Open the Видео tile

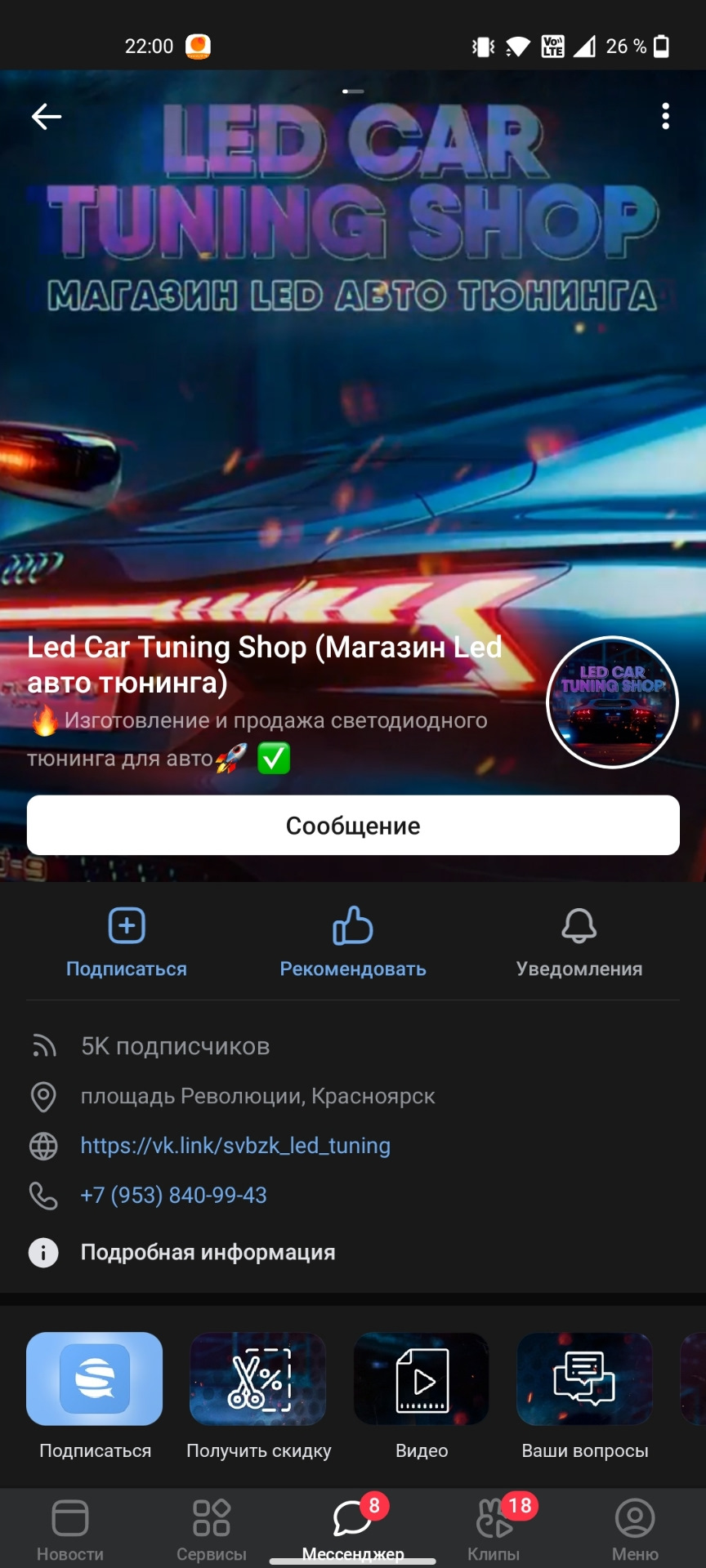pyautogui.click(x=422, y=1379)
